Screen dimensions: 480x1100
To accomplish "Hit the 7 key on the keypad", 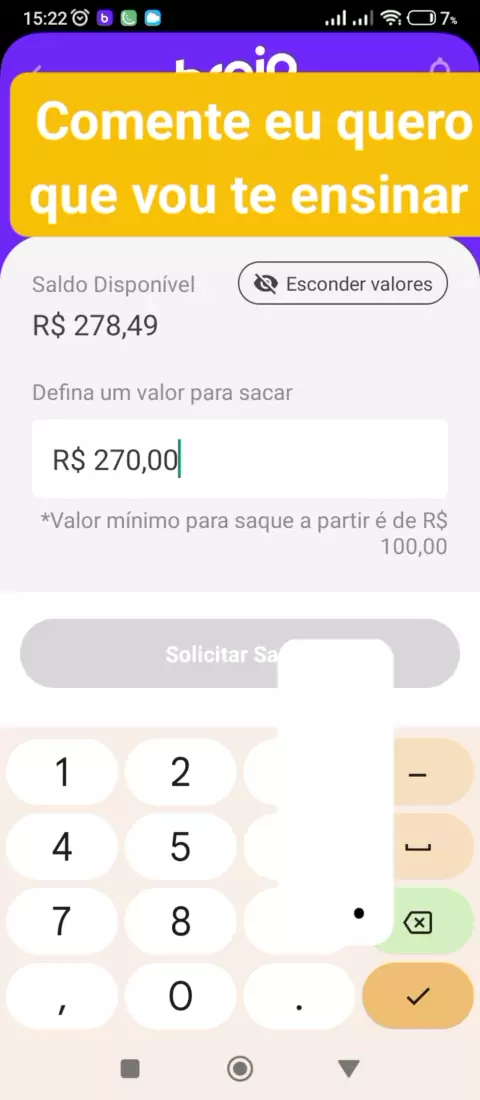I will pos(62,921).
